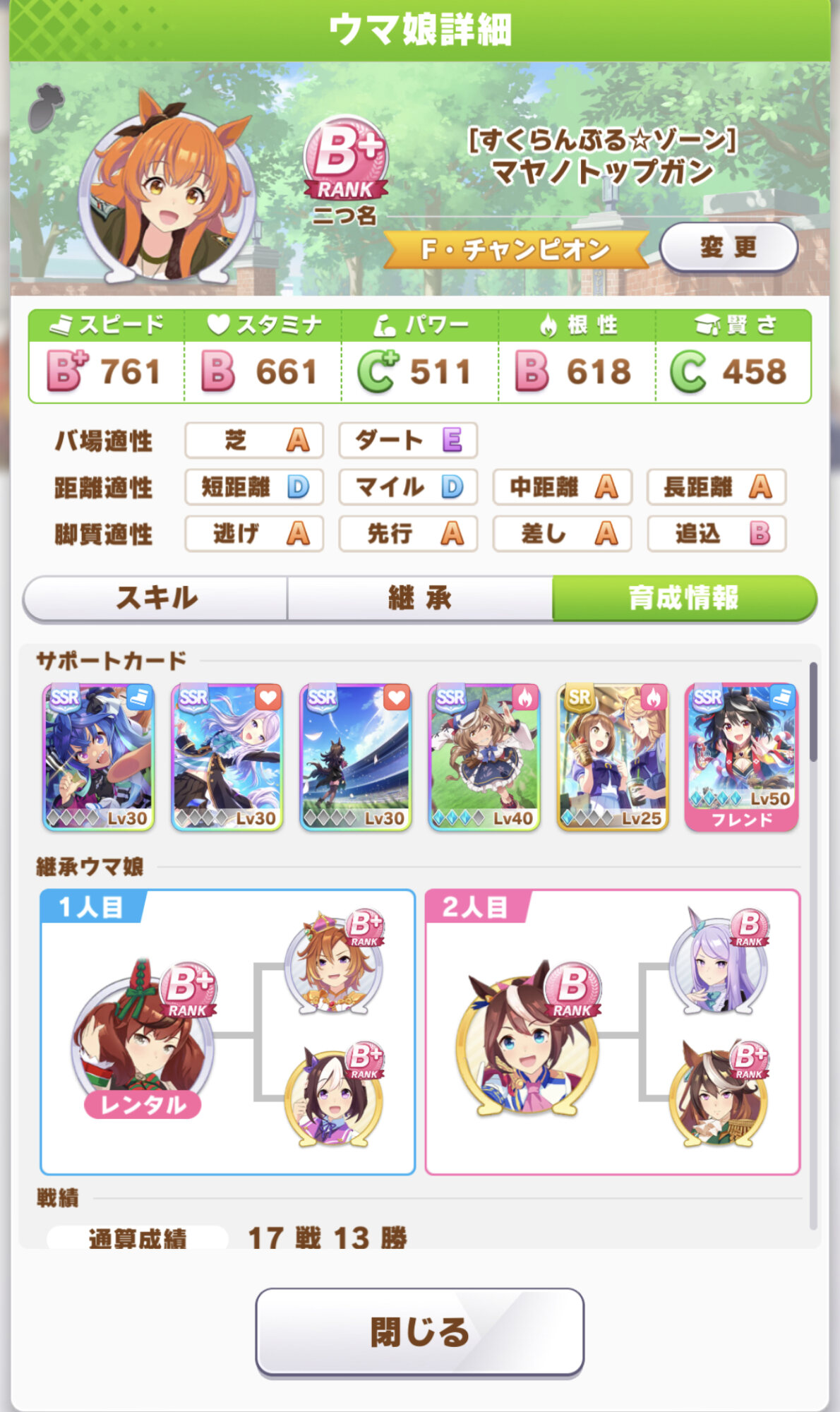Tap the 変更 button to change nickname
Screen dimensions: 840x1412
click(x=728, y=248)
